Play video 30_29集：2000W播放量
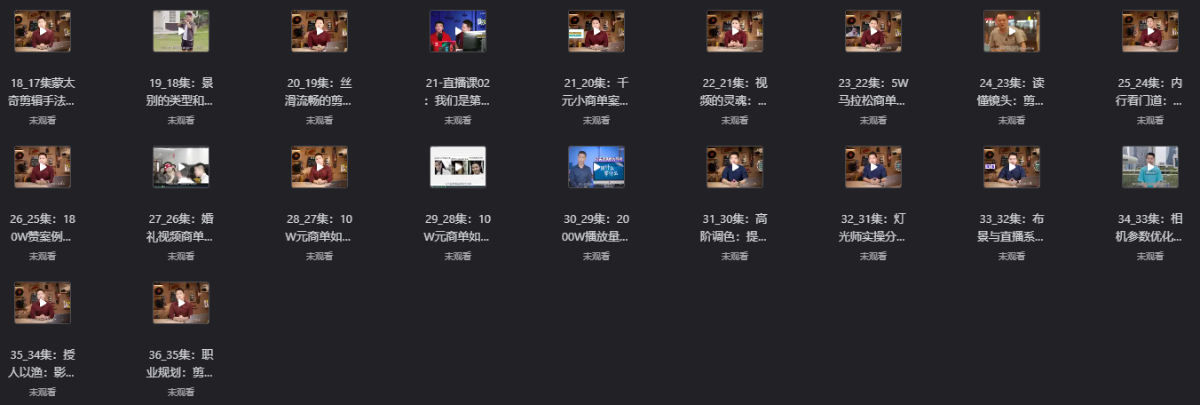 pyautogui.click(x=596, y=167)
